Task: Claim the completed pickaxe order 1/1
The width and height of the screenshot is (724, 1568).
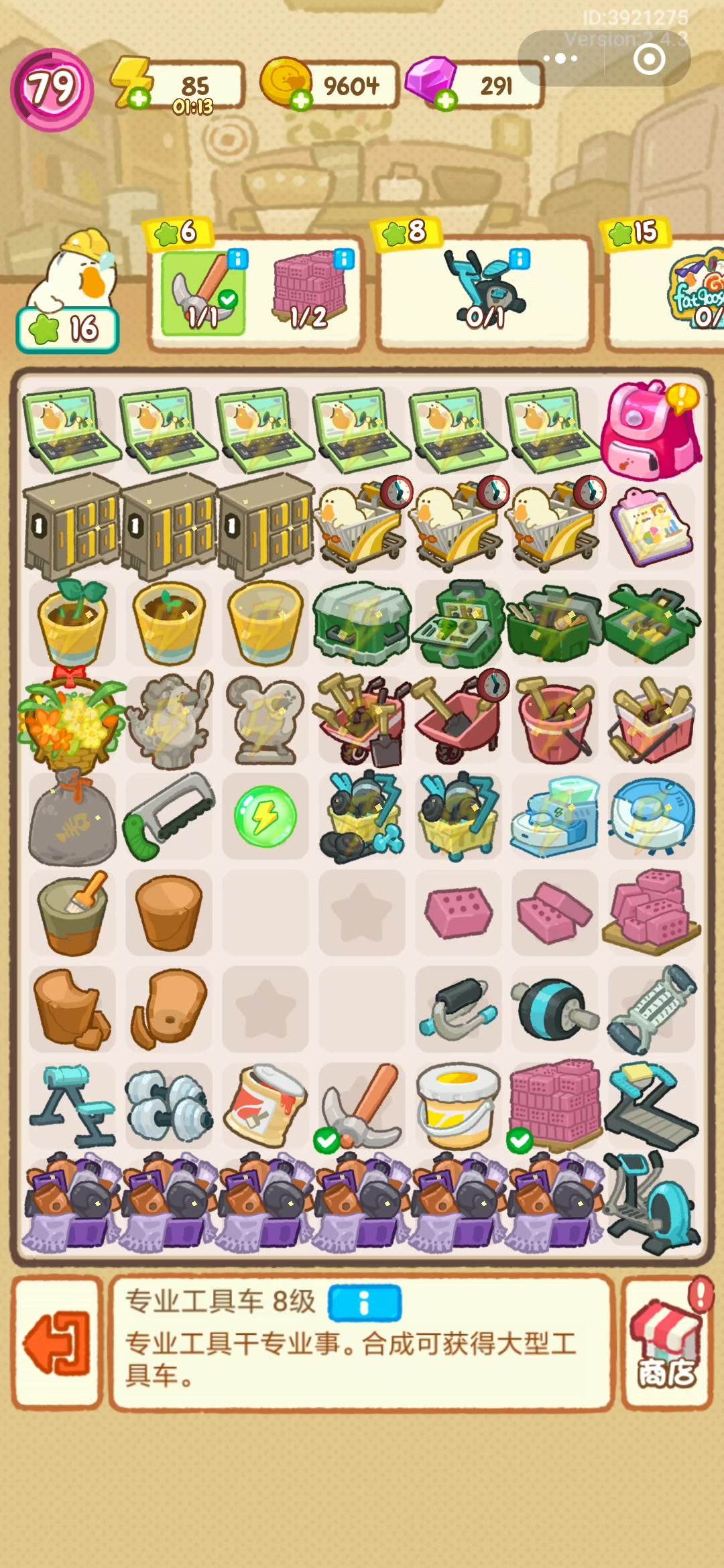Action: 203,293
